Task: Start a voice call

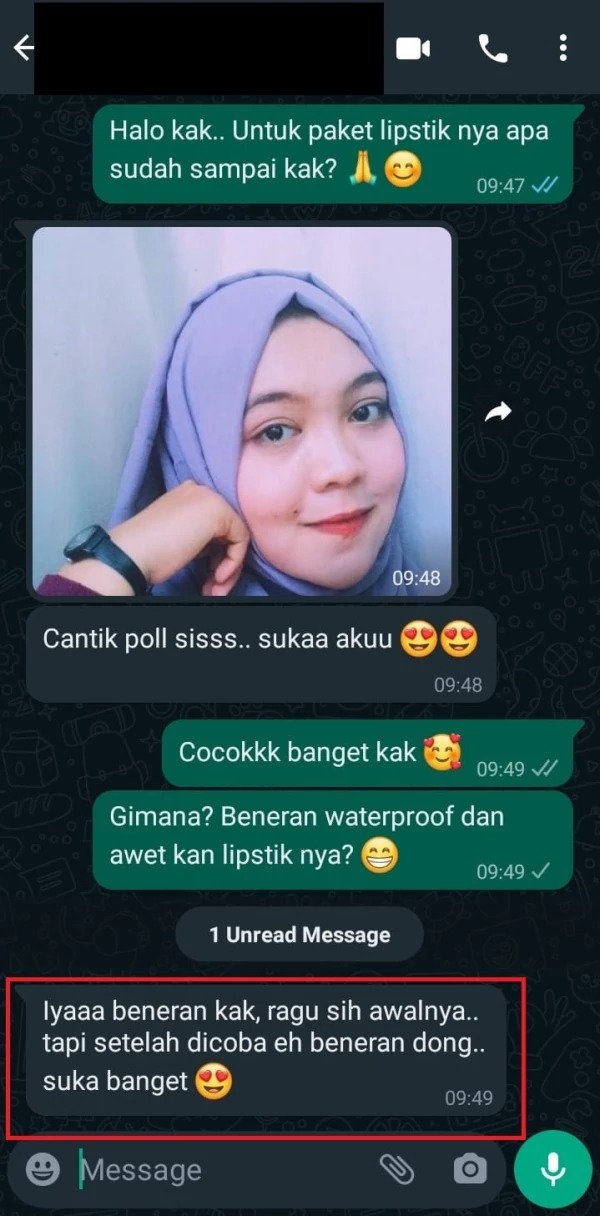Action: tap(492, 48)
